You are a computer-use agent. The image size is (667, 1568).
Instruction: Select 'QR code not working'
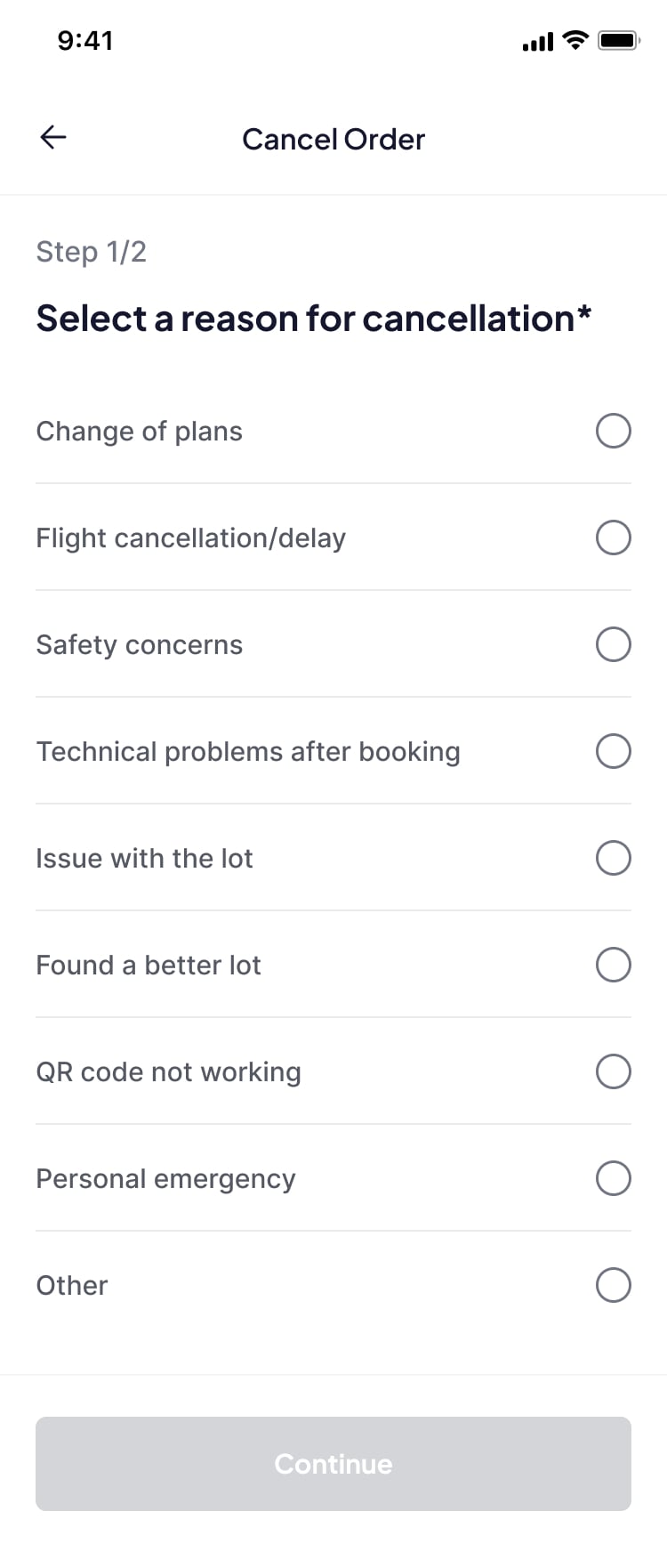click(613, 1071)
